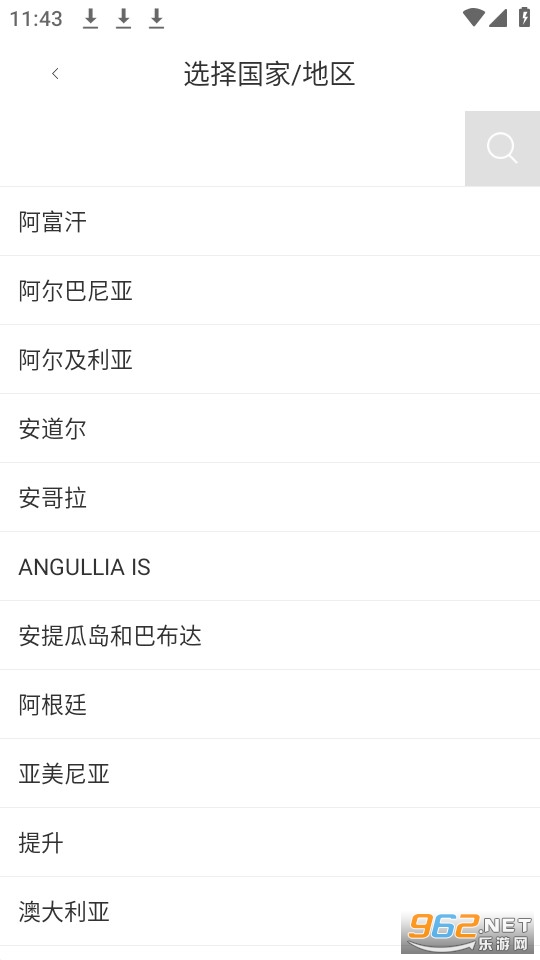
Task: Focus the country search text field
Action: 233,149
